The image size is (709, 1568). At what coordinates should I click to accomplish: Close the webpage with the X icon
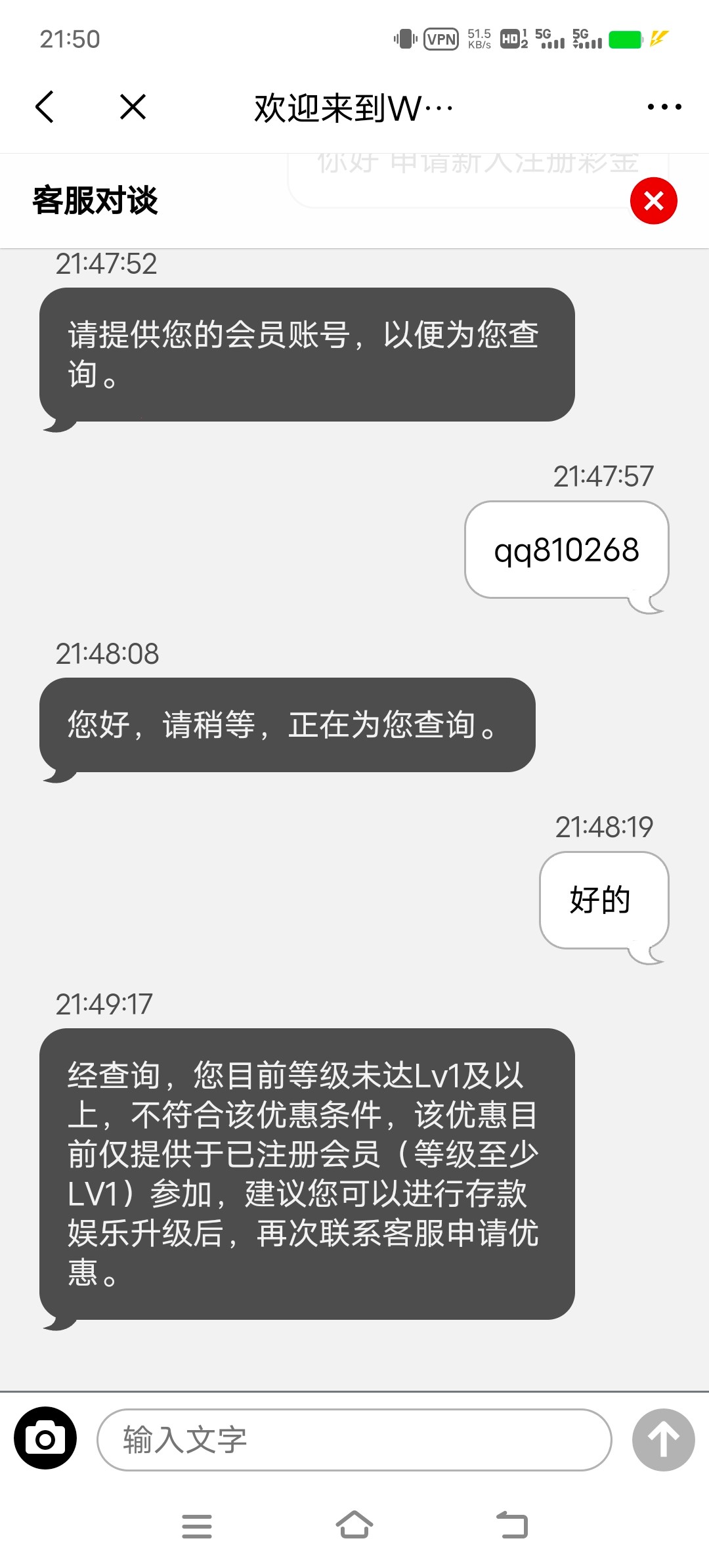pos(133,107)
